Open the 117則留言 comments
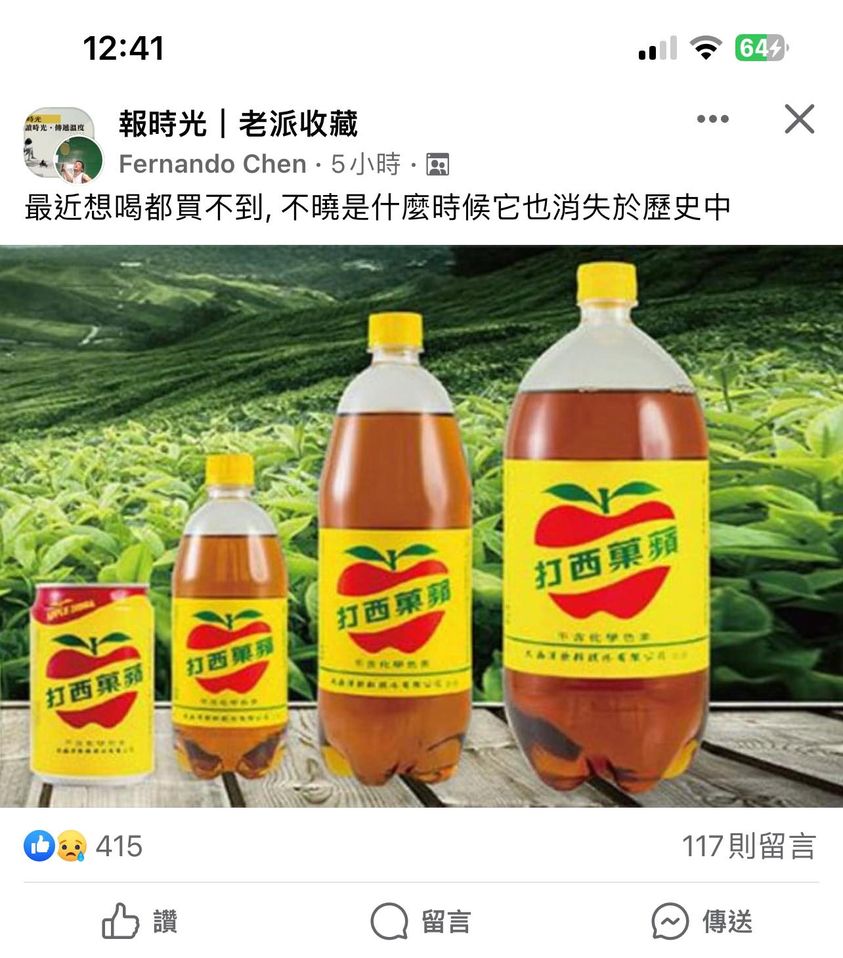 point(748,847)
